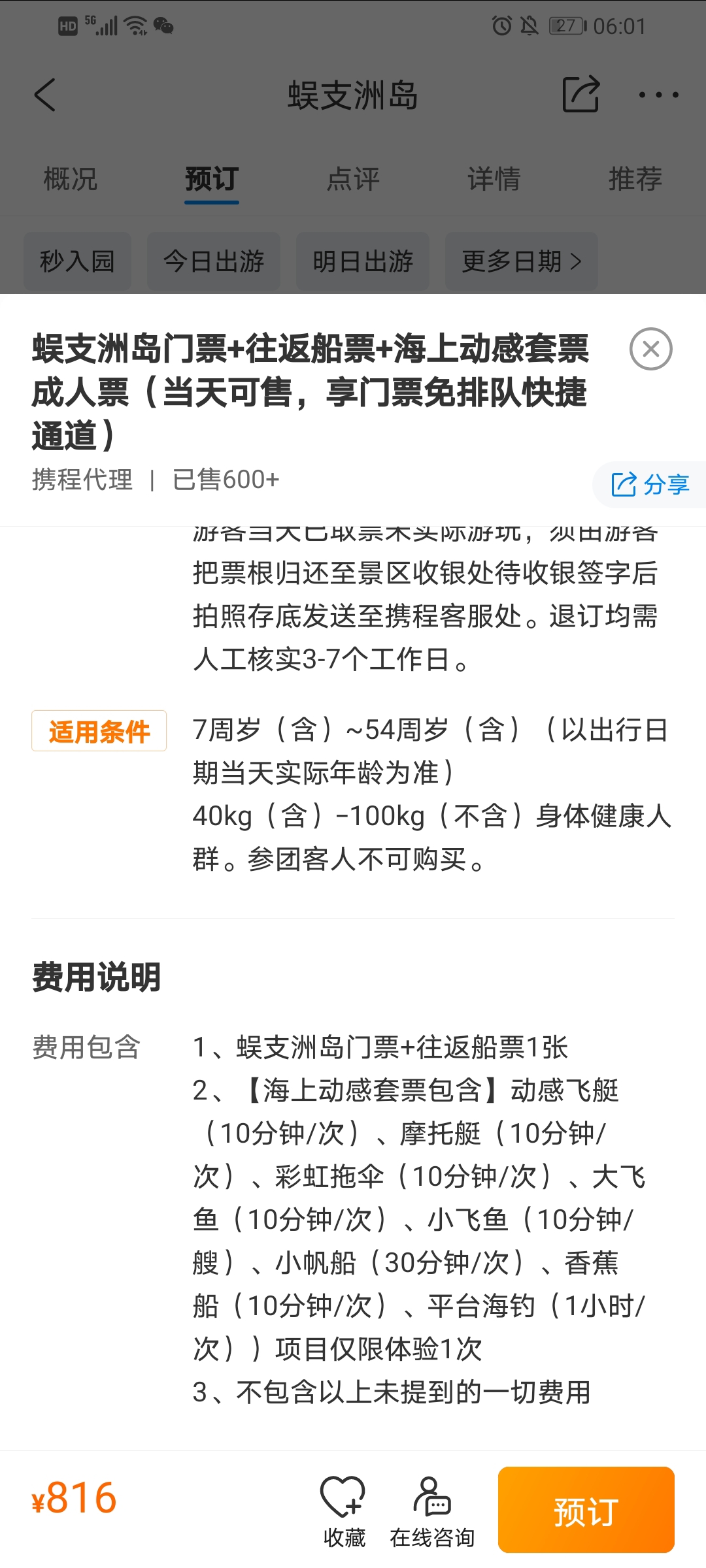
Task: Choose 明日出游 date chip
Action: 363,261
